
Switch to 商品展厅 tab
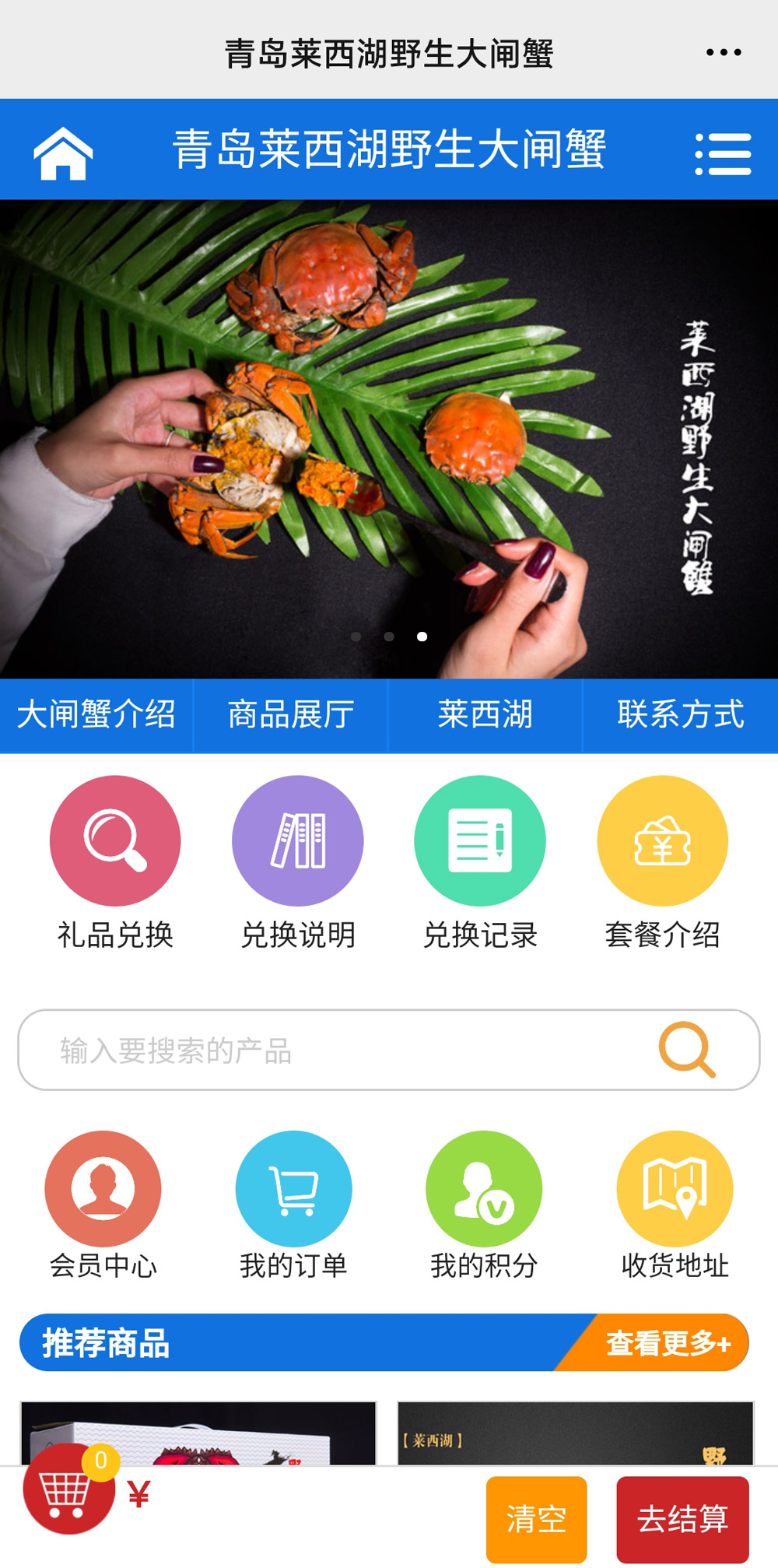coord(291,714)
